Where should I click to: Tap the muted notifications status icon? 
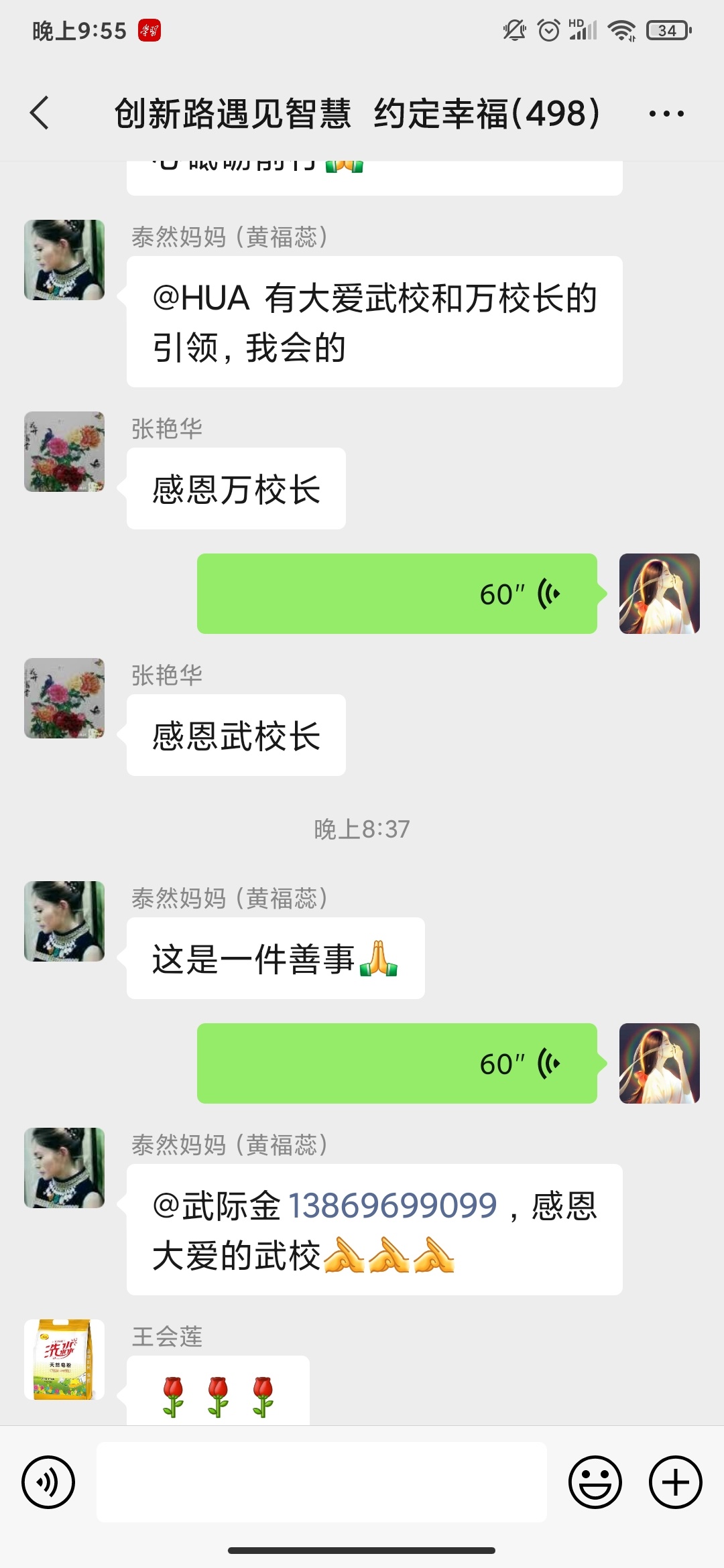click(512, 31)
